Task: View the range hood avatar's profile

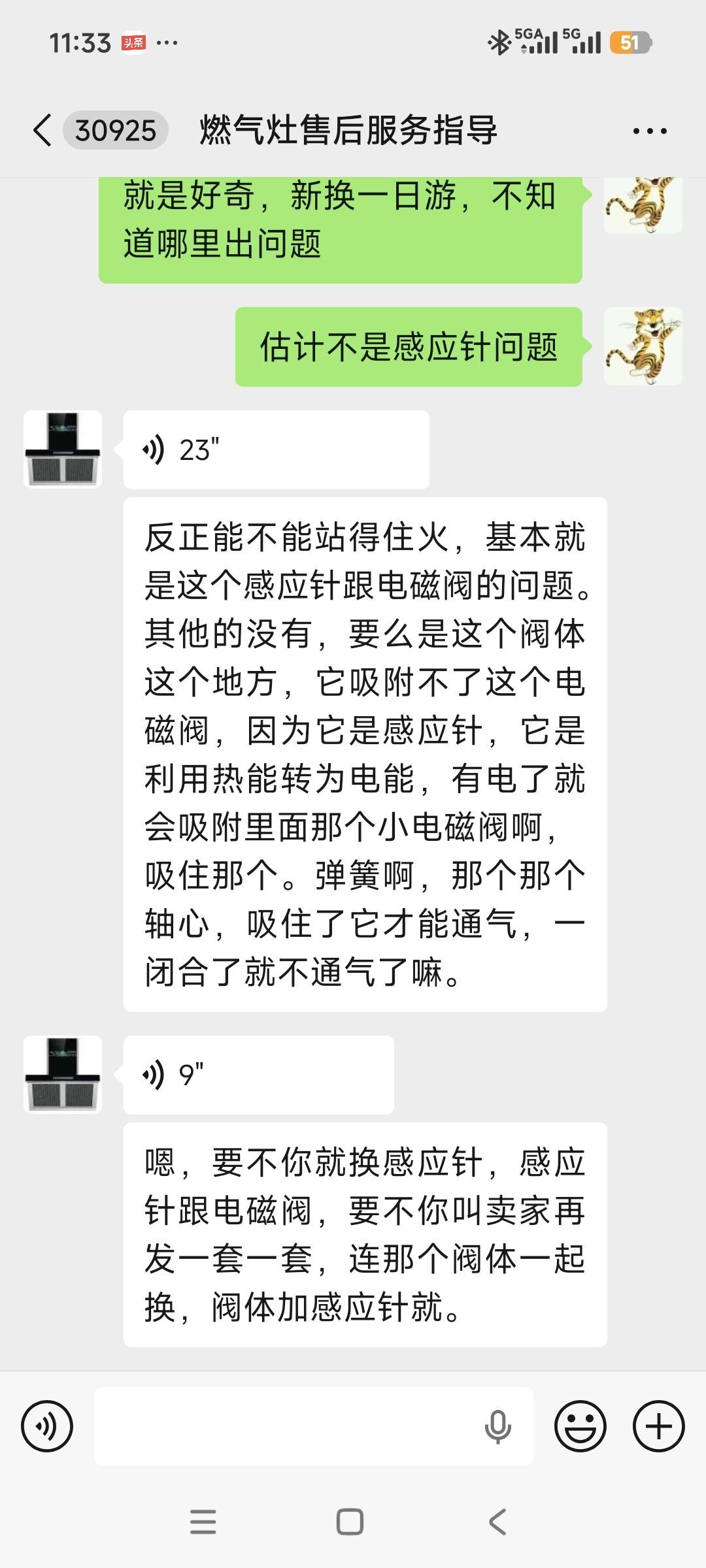Action: pos(63,449)
